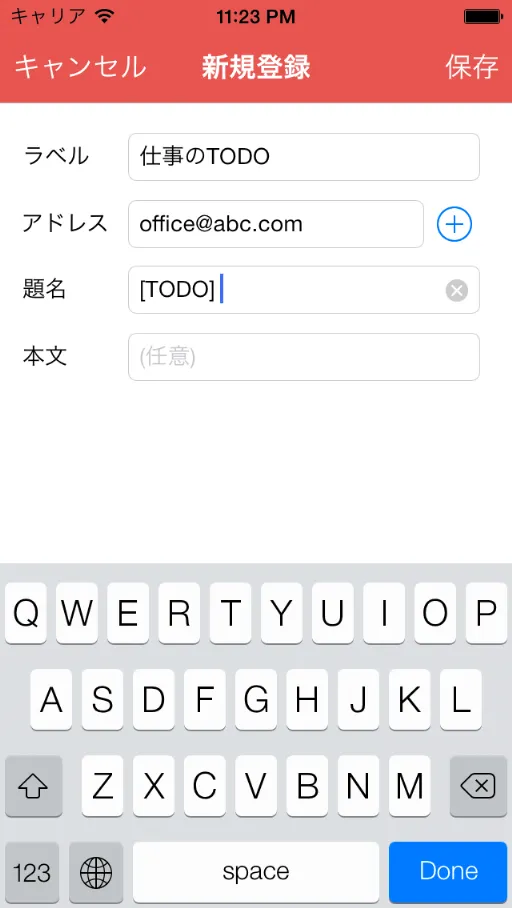
Task: Add another address with the plus icon
Action: coord(454,224)
